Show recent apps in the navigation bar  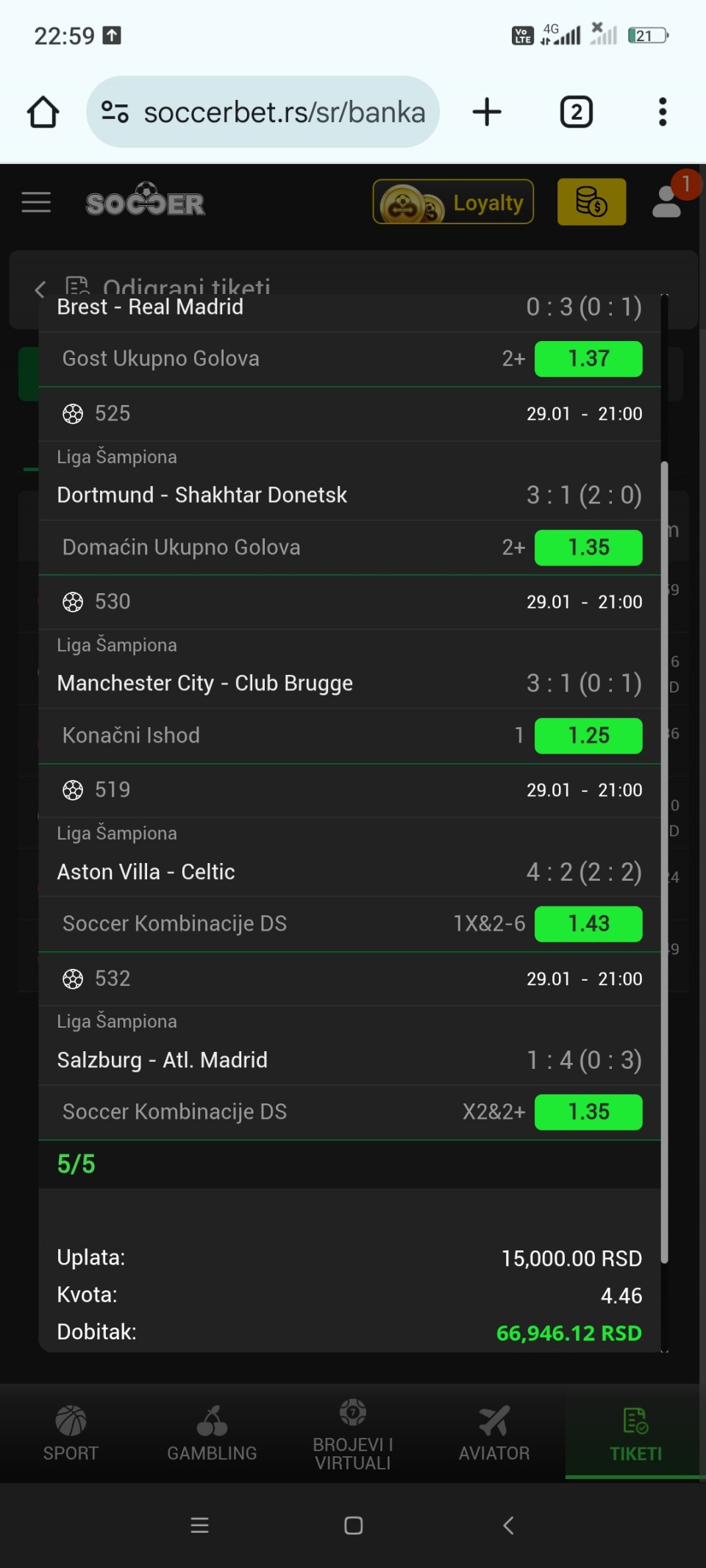199,1525
